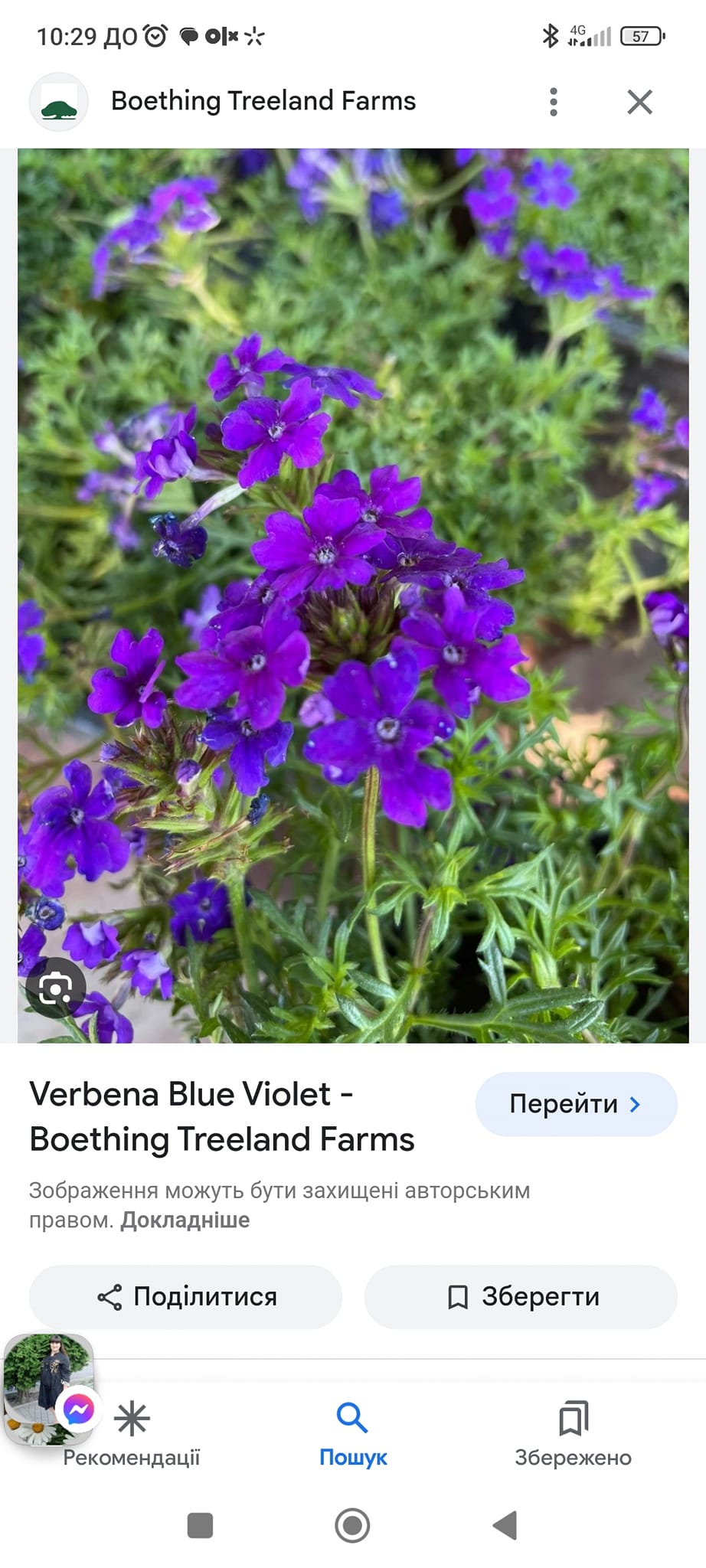Viewport: 706px width, 1568px height.
Task: Go back with the system back button
Action: (505, 1525)
